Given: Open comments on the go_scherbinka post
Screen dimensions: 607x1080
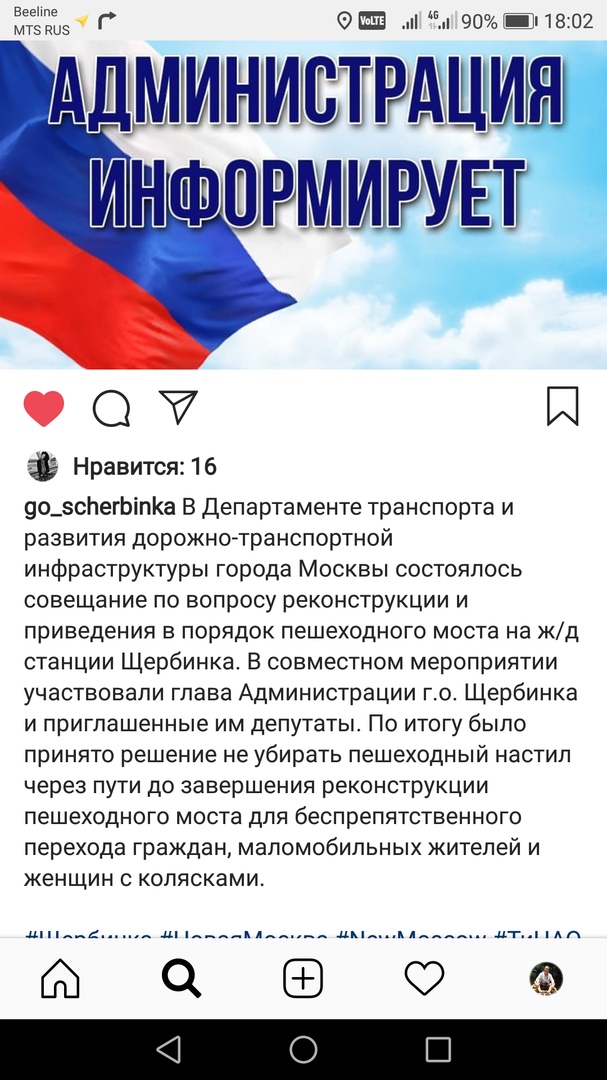Looking at the screenshot, I should (x=111, y=408).
